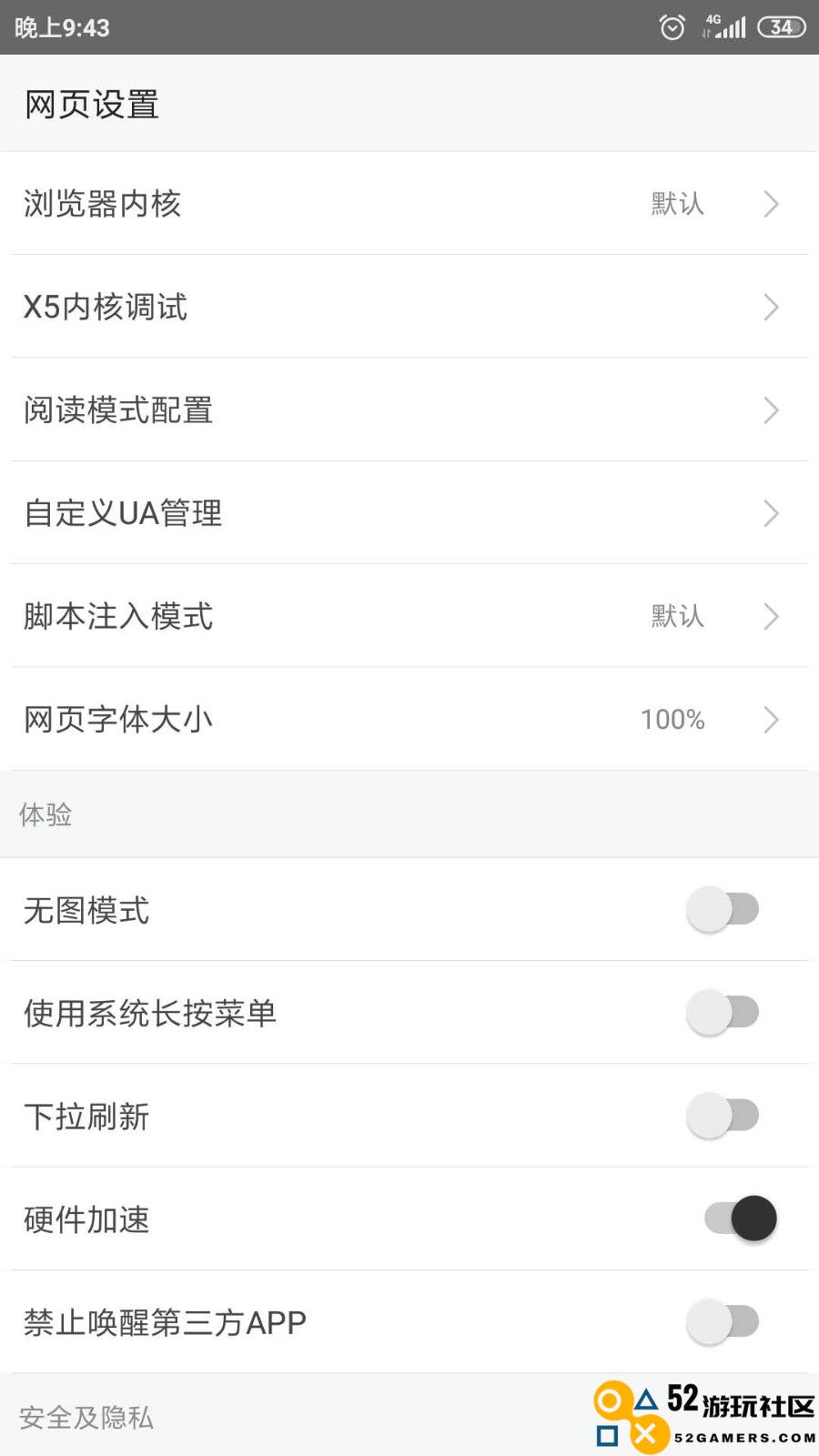
Task: Click 安全及隐私 section label
Action: (86, 1417)
